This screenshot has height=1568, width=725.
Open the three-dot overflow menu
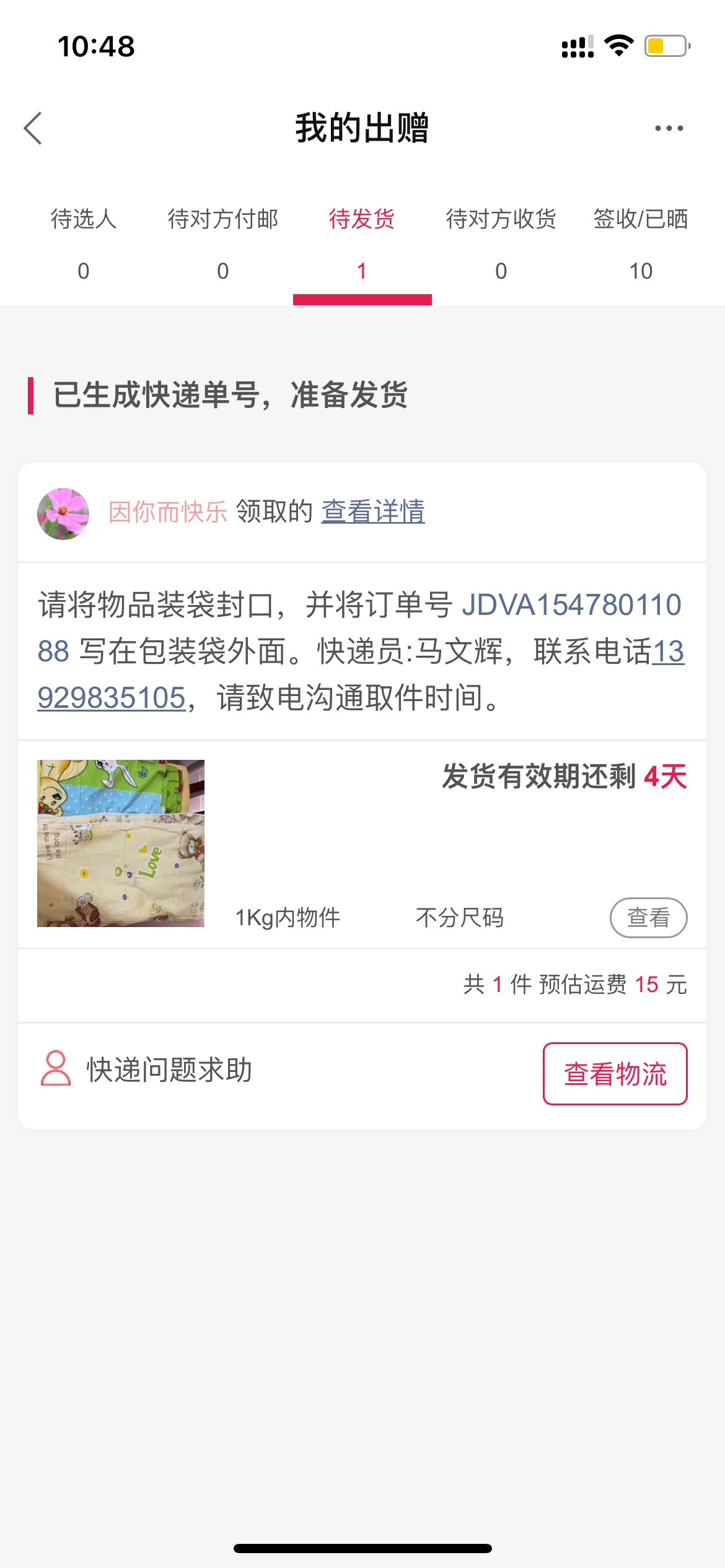[669, 128]
